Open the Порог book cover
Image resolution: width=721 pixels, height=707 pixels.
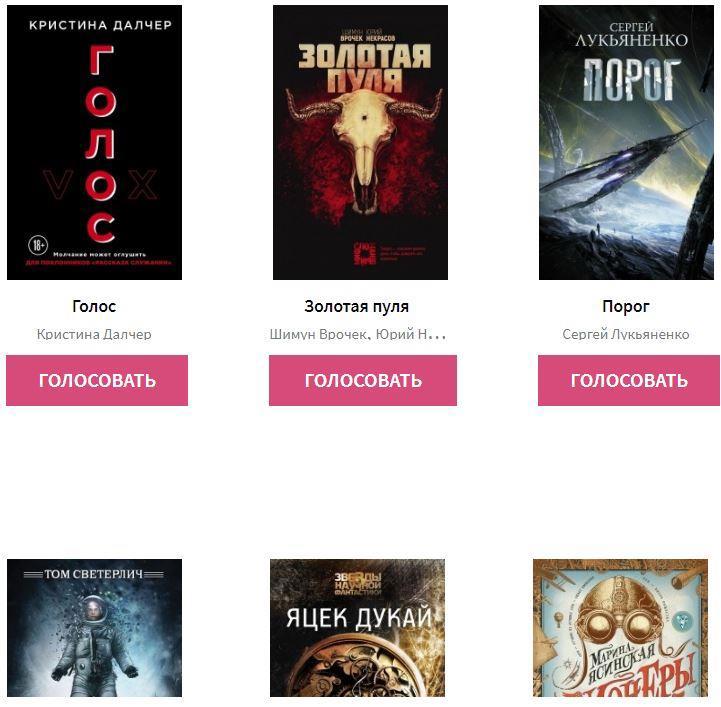click(626, 142)
